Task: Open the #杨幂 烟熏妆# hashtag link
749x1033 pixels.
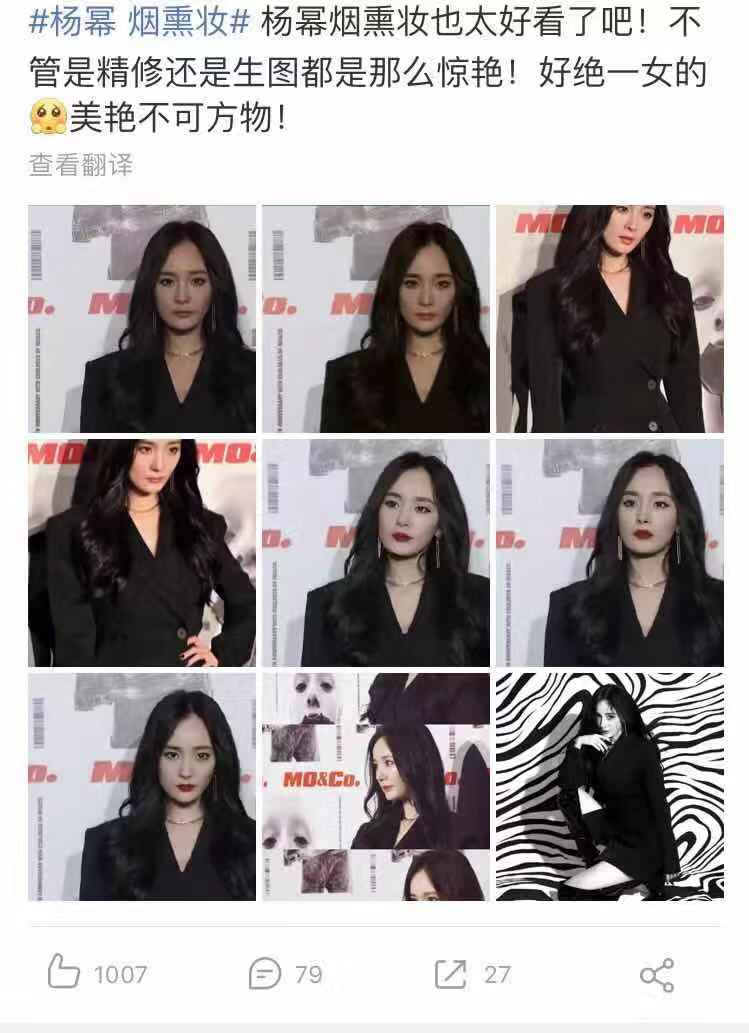Action: click(x=139, y=22)
